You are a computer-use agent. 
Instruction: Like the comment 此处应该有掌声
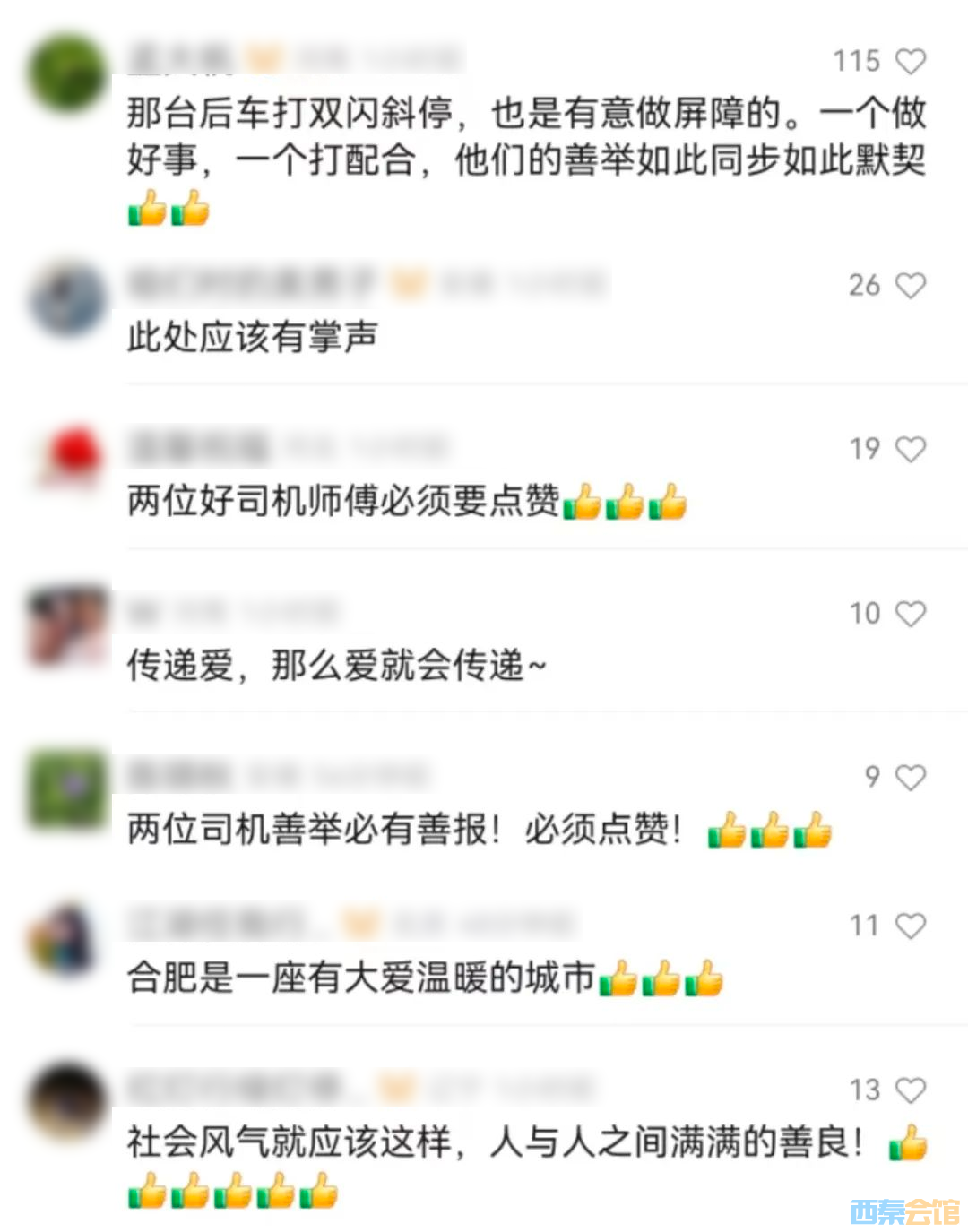pos(911,286)
